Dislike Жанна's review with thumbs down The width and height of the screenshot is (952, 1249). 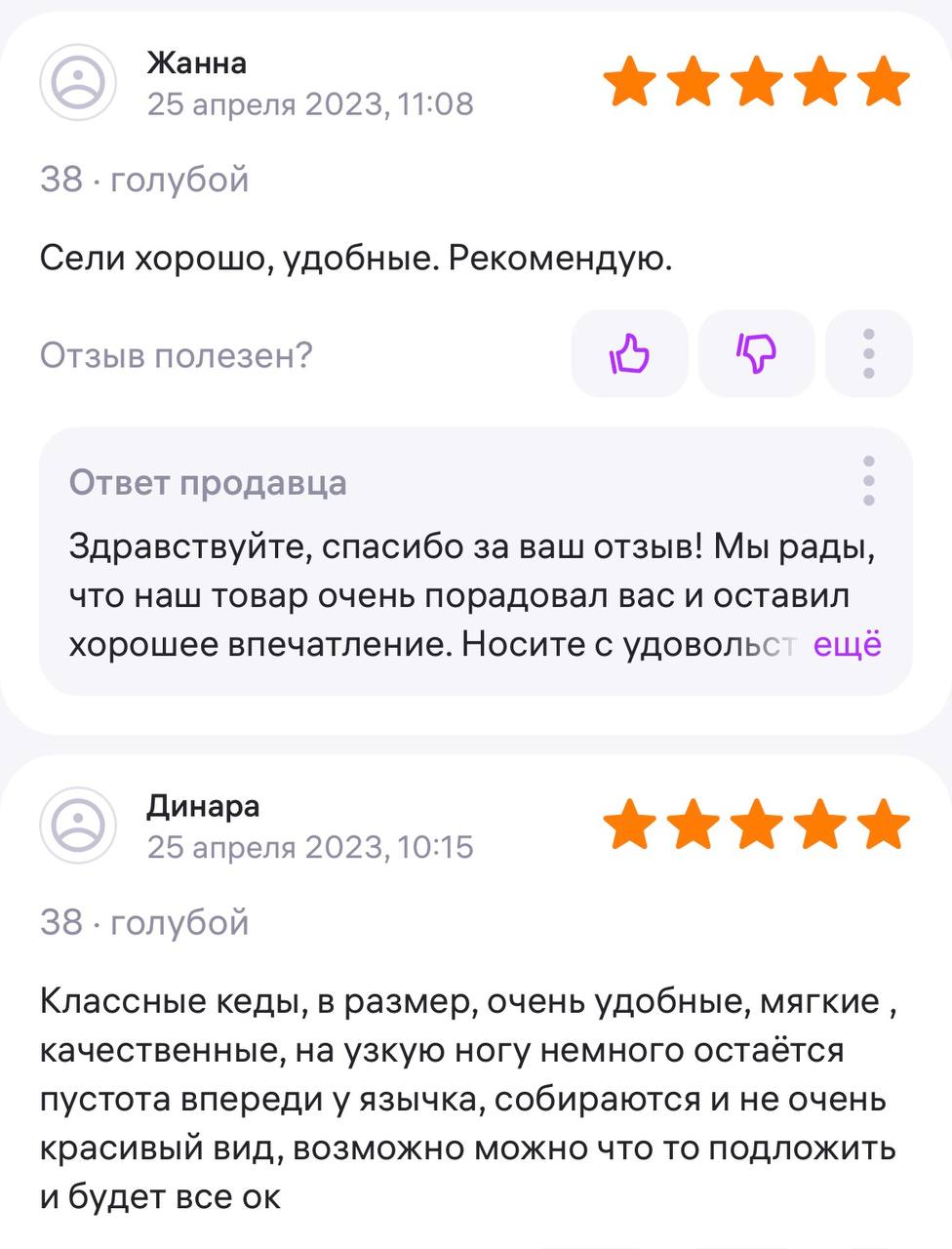coord(756,353)
